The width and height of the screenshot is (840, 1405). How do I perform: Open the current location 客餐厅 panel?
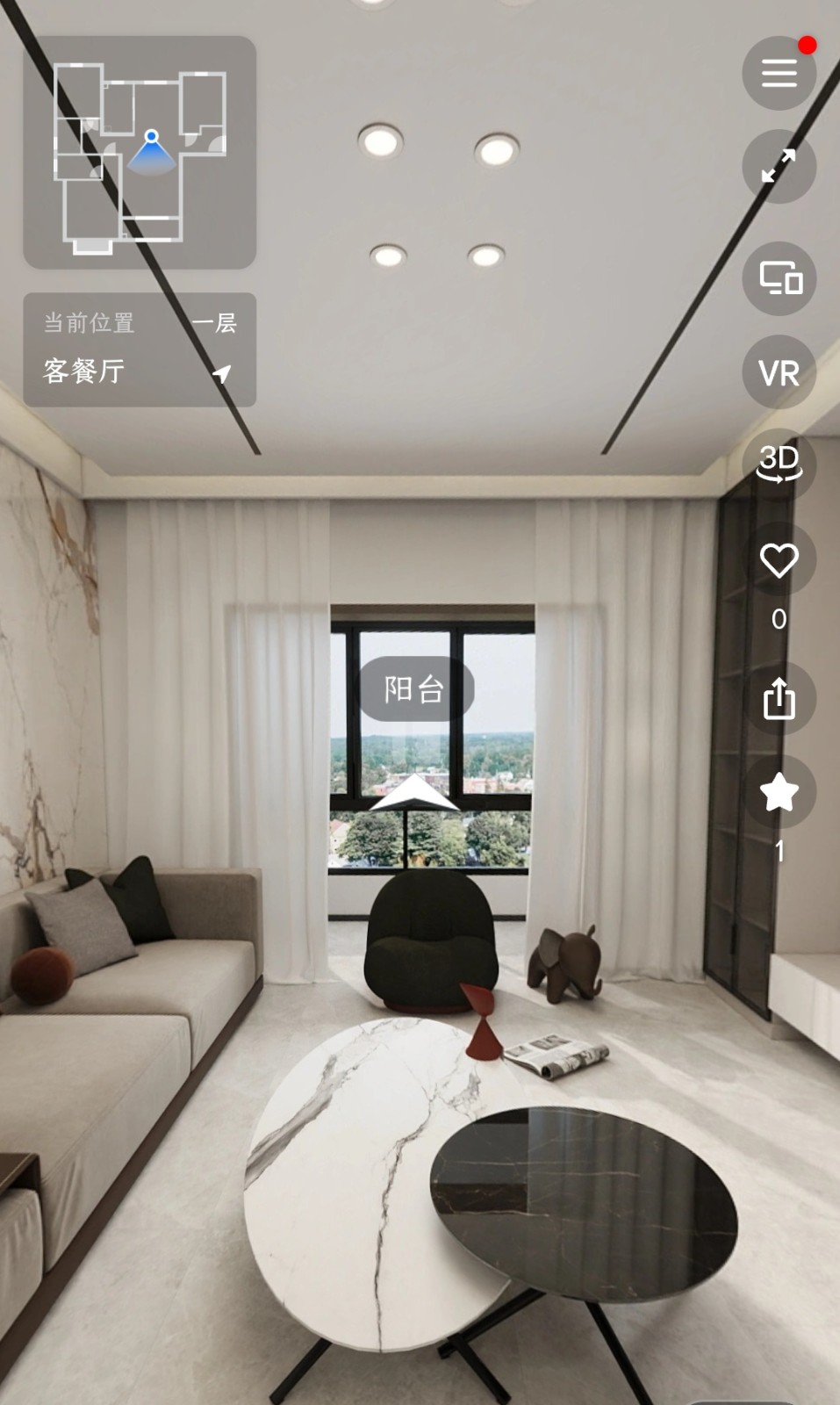point(140,349)
